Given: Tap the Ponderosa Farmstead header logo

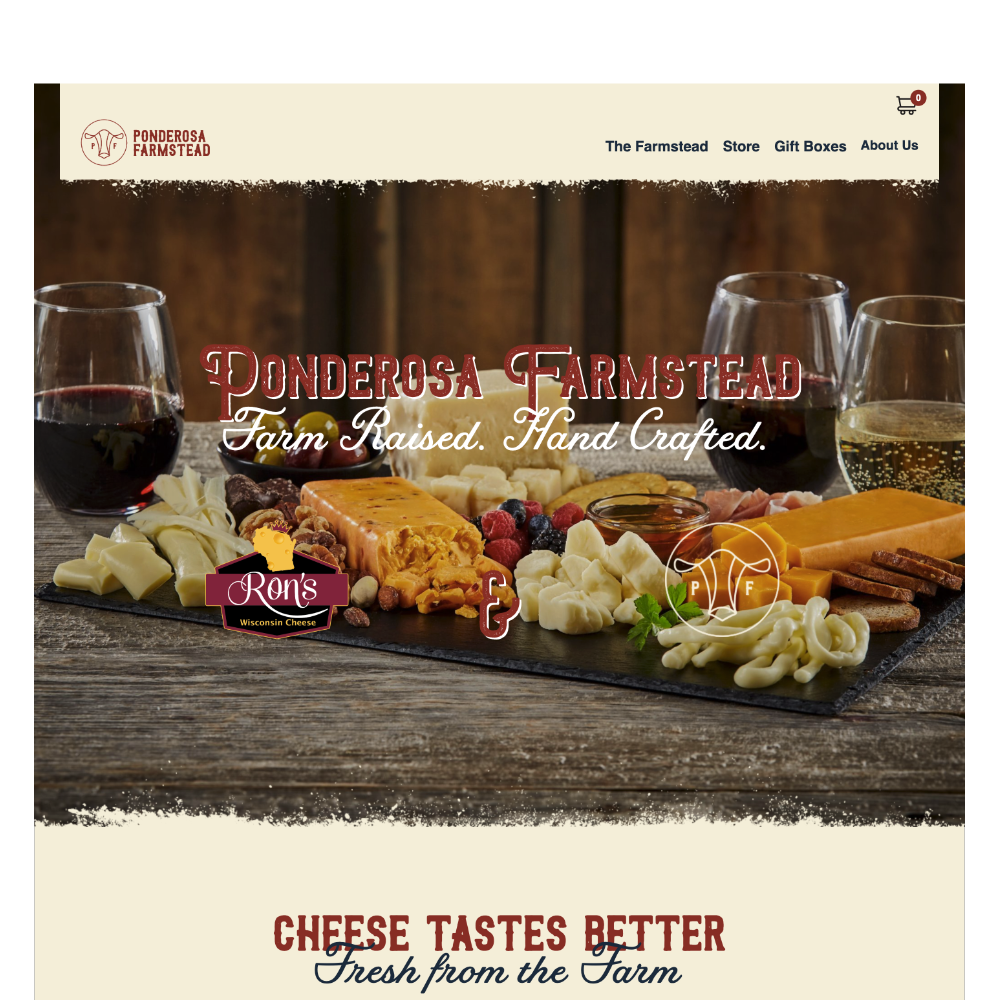Looking at the screenshot, I should point(146,142).
